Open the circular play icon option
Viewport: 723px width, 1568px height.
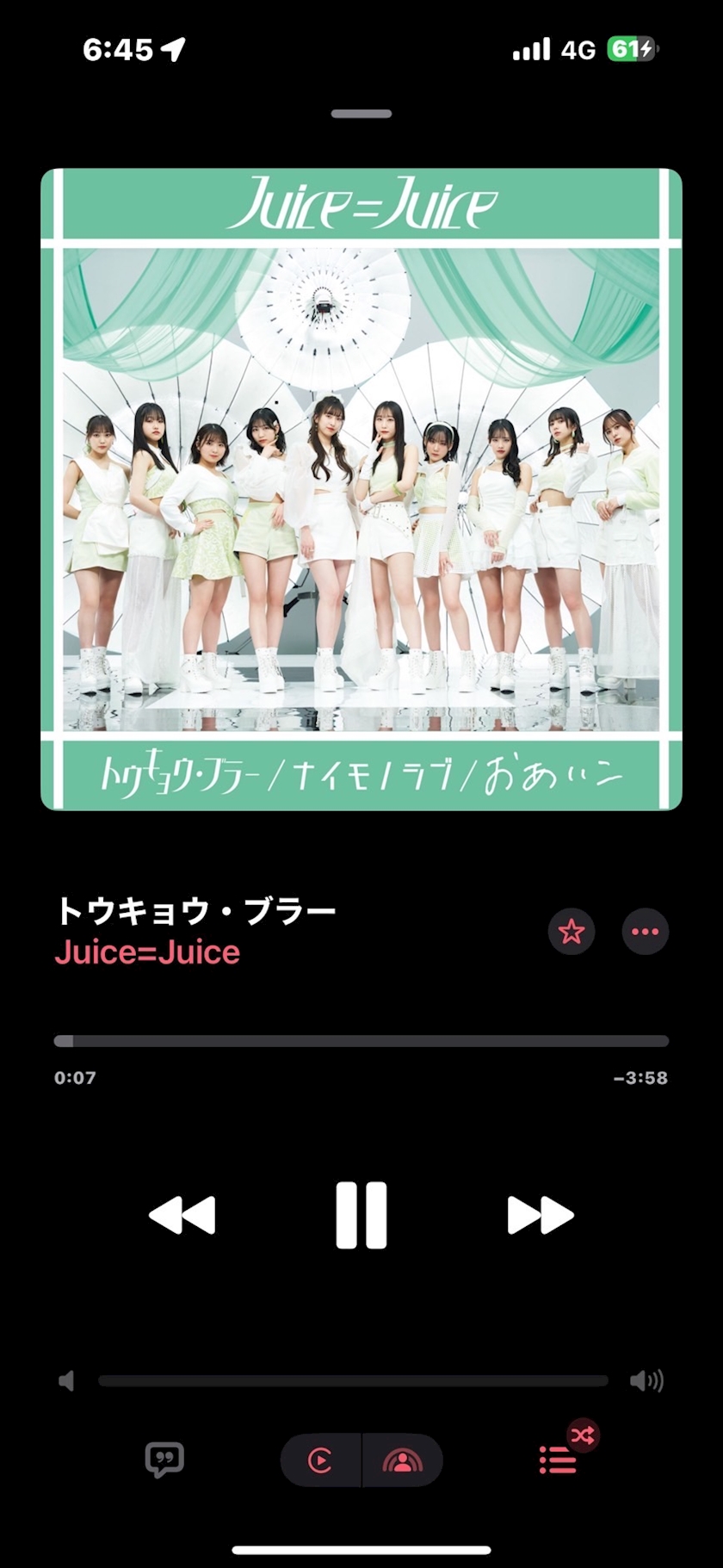pyautogui.click(x=320, y=1460)
